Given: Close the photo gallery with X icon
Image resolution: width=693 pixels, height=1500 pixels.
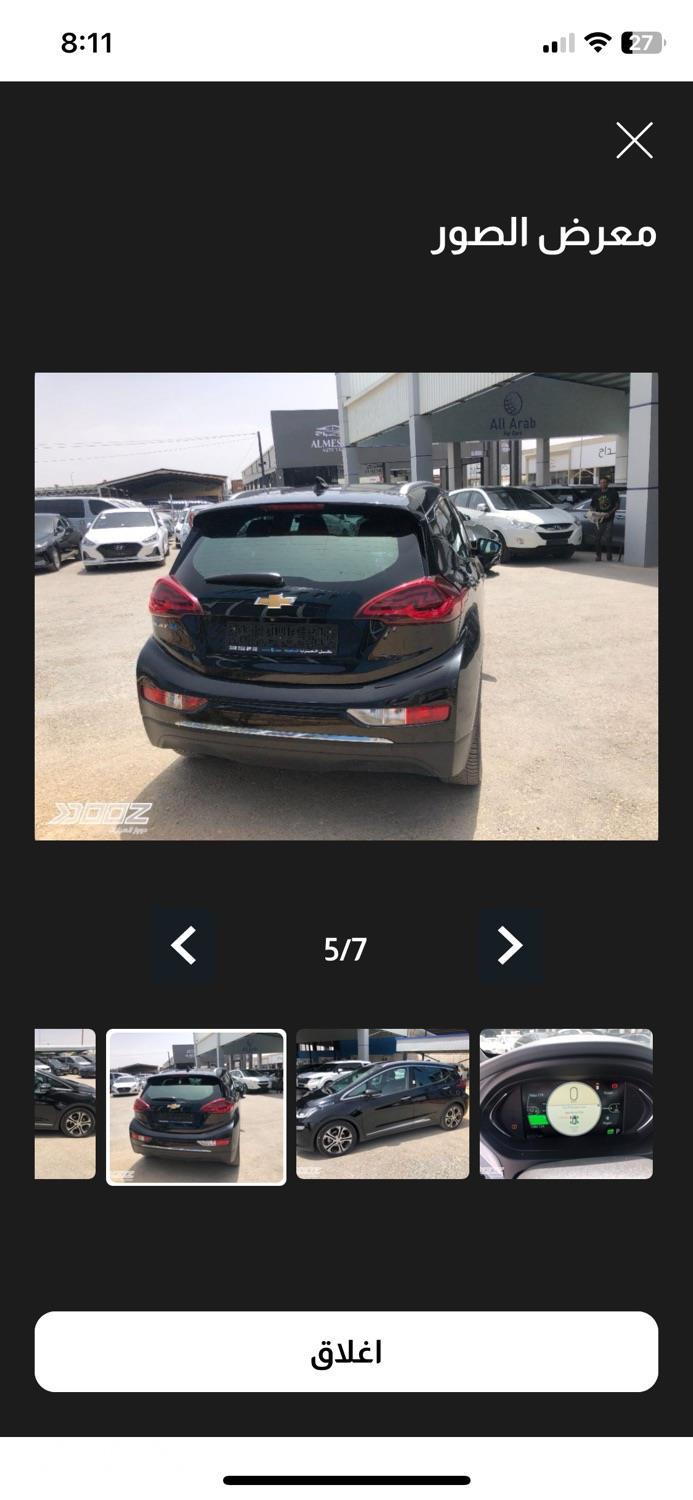Looking at the screenshot, I should pyautogui.click(x=634, y=141).
